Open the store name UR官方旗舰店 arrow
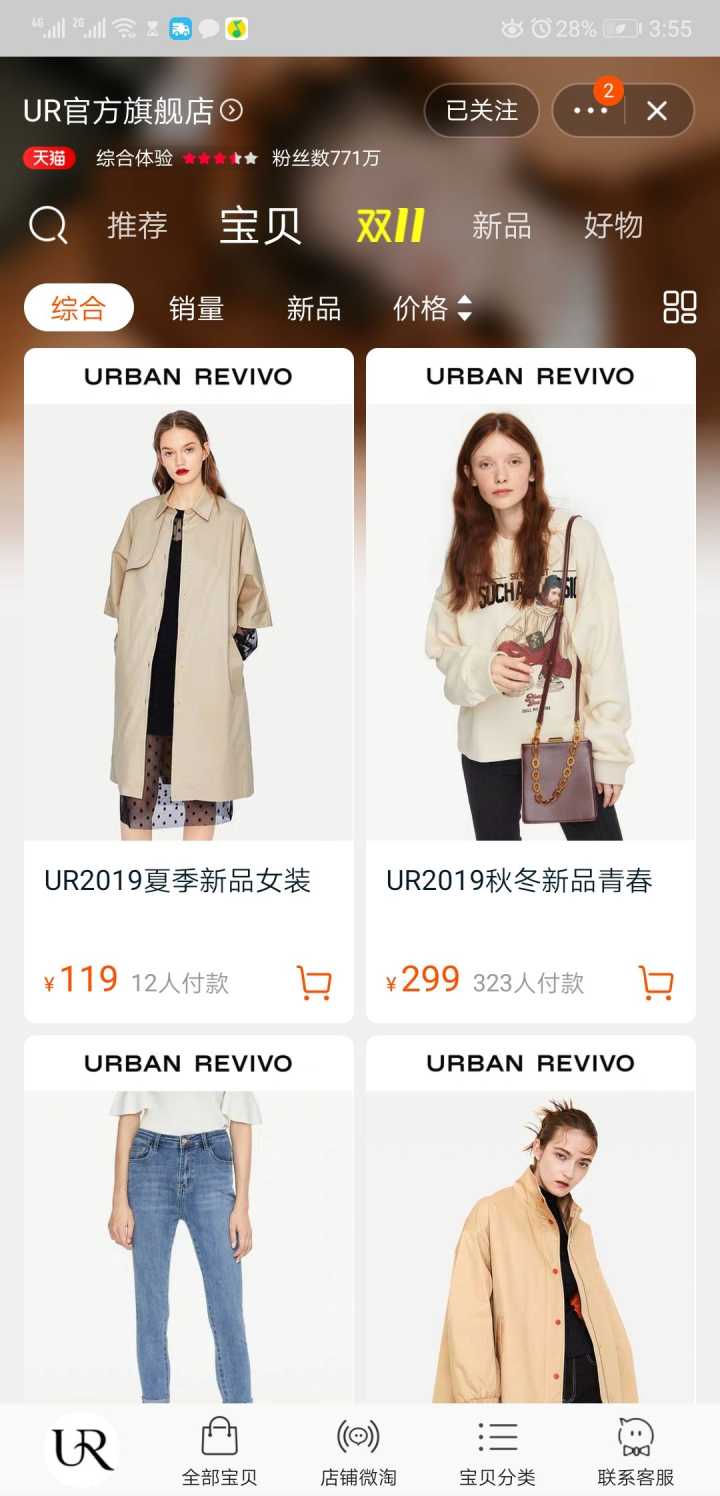This screenshot has width=720, height=1496. click(x=231, y=110)
